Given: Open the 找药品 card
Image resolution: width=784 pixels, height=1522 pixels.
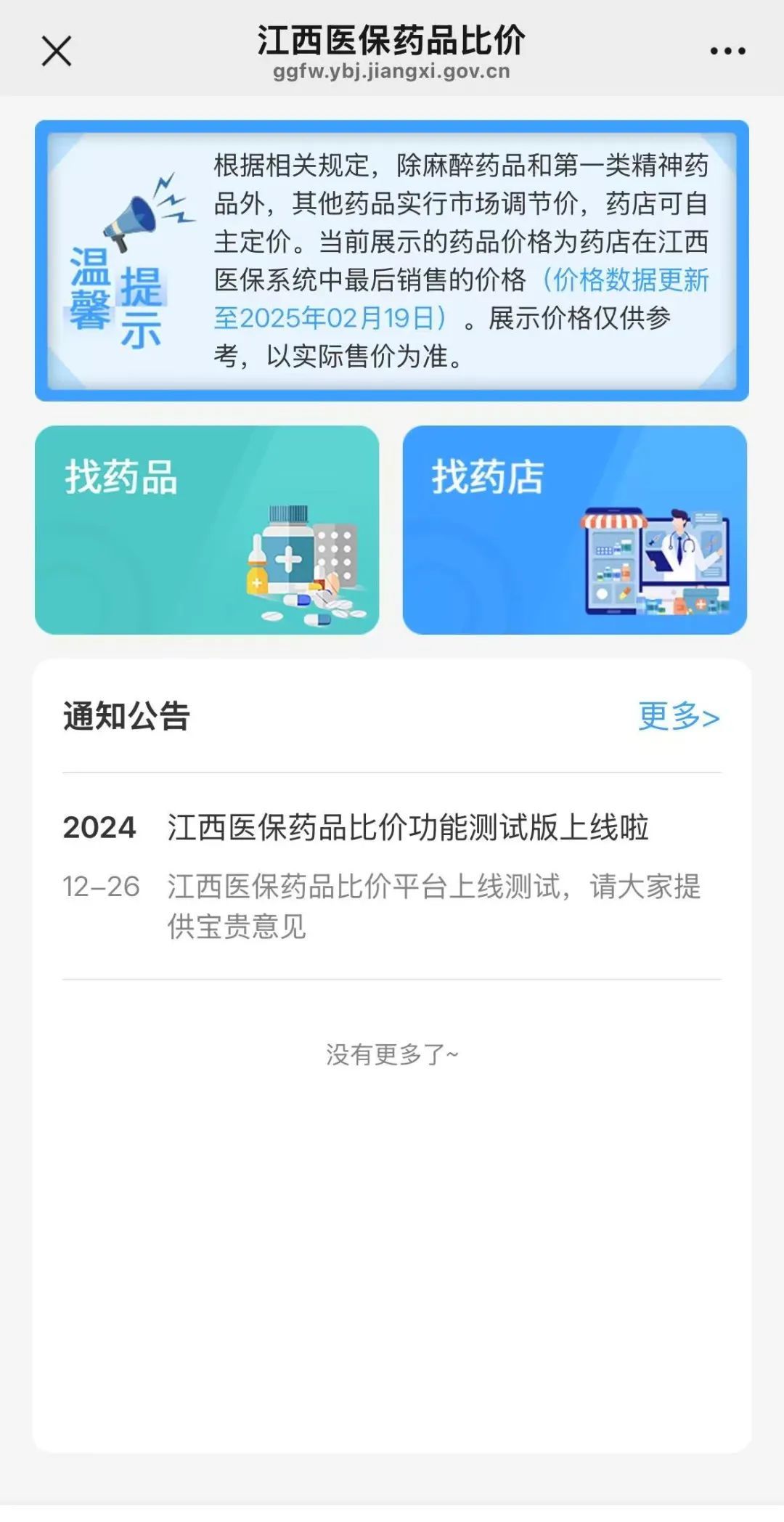Looking at the screenshot, I should tap(207, 529).
